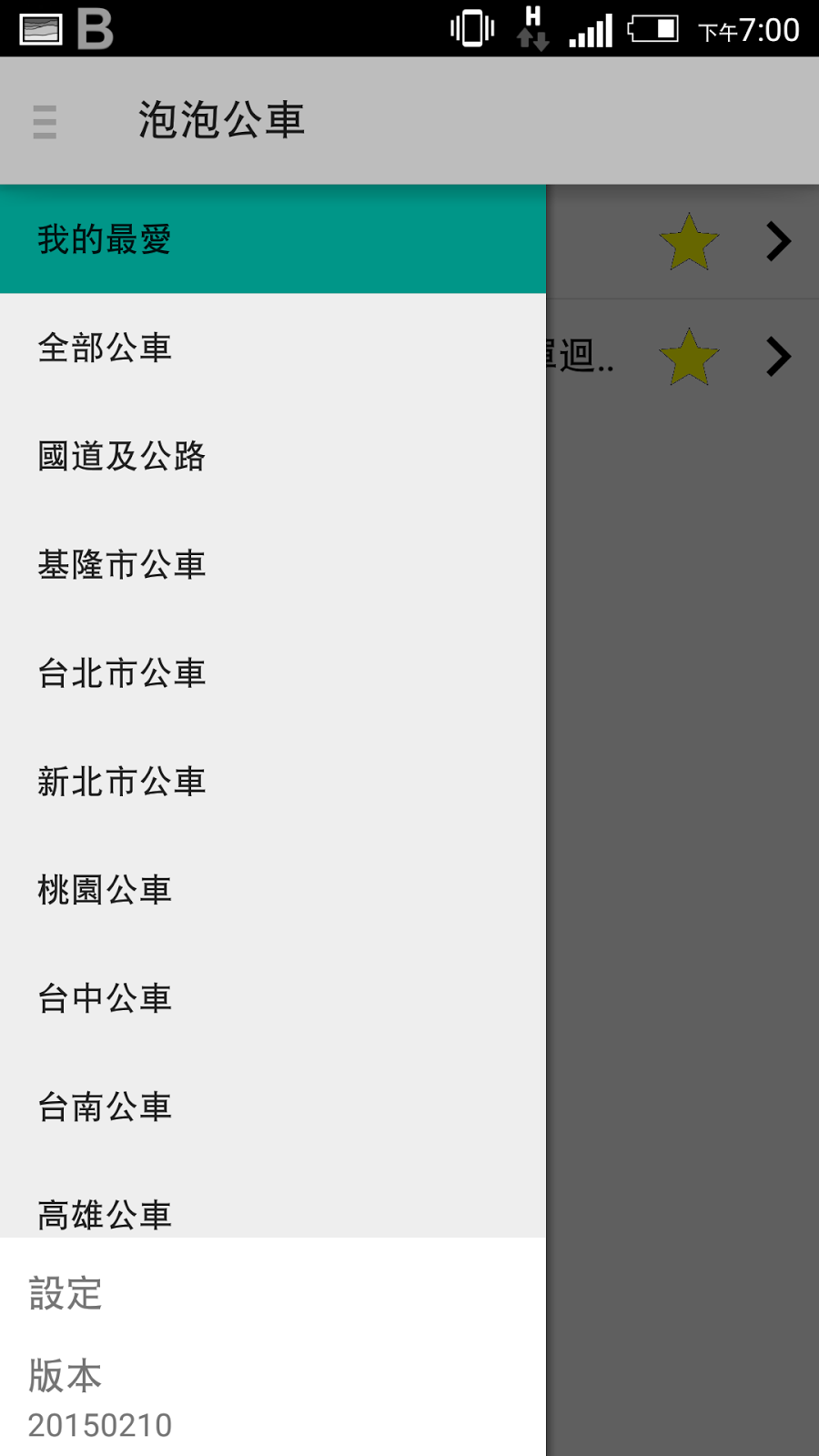Go to 國道及公路 routes
The image size is (819, 1456).
coord(273,456)
